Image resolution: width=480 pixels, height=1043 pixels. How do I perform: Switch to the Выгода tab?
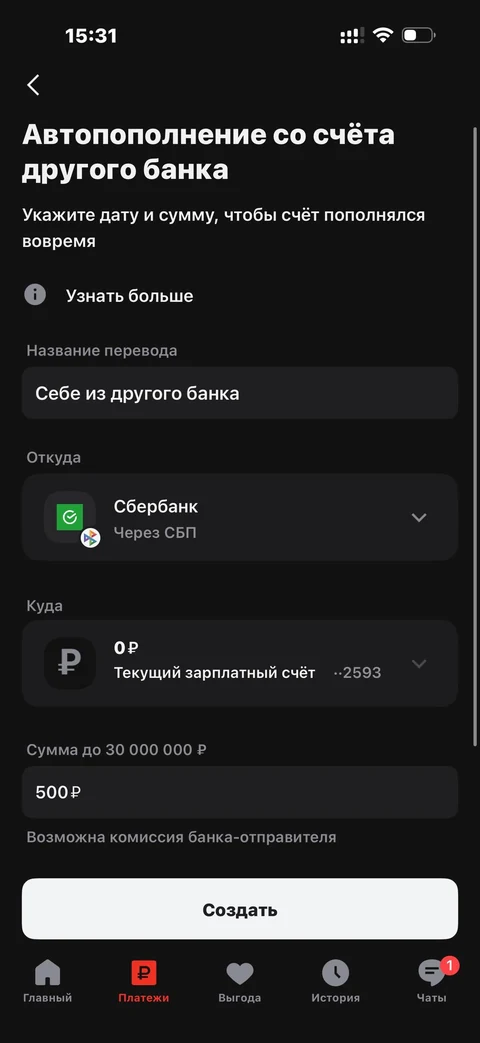click(x=239, y=982)
